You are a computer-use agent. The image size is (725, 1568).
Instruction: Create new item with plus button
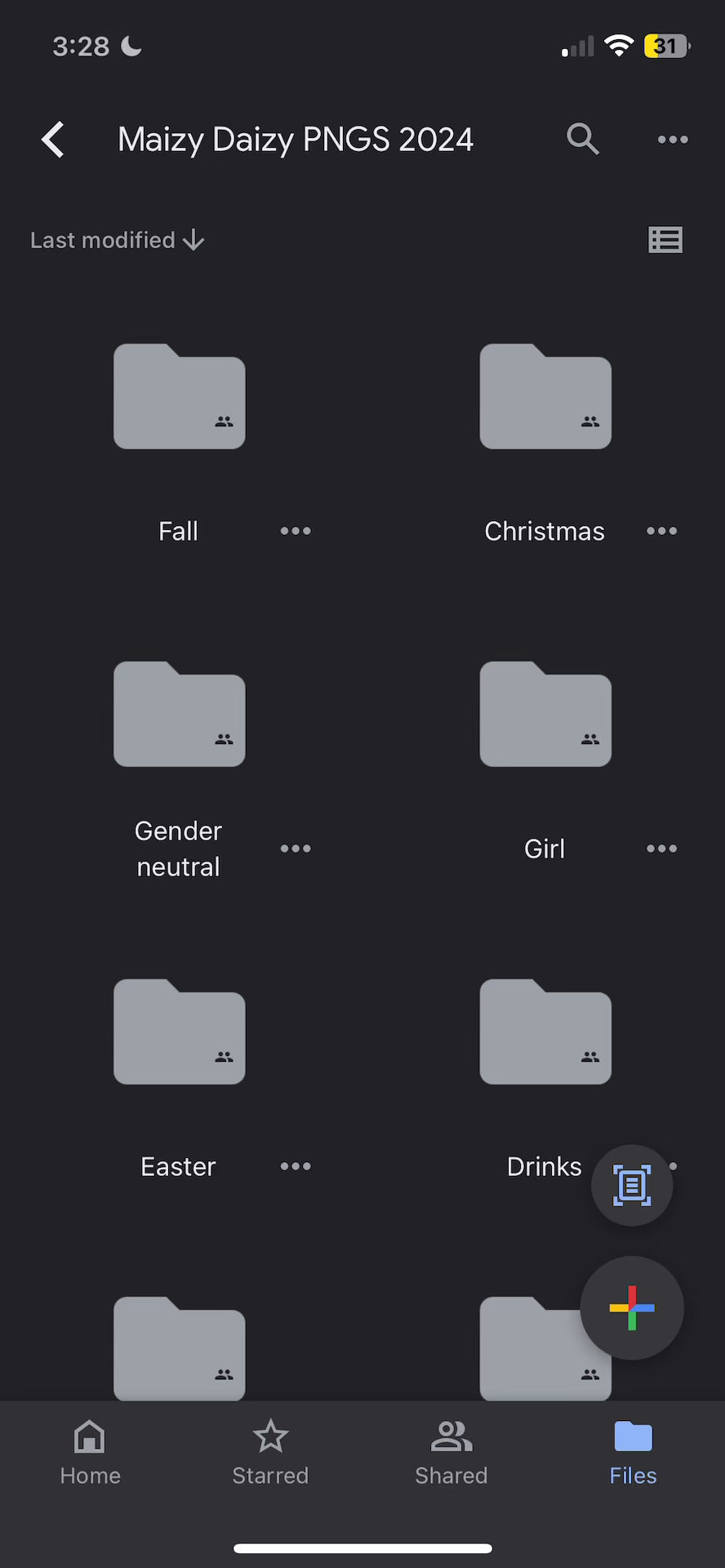pyautogui.click(x=632, y=1307)
